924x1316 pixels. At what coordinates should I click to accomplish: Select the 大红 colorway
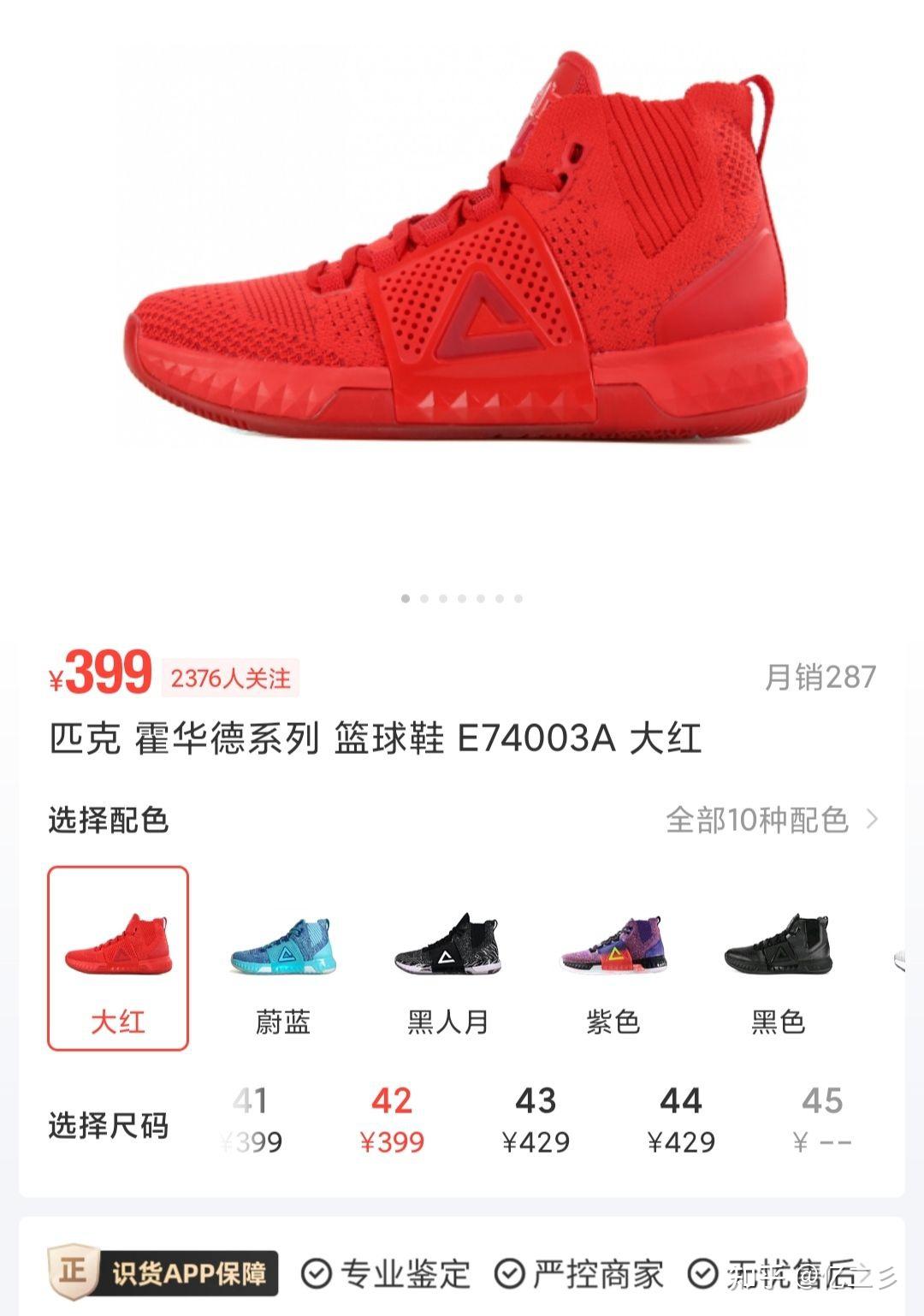[x=118, y=958]
